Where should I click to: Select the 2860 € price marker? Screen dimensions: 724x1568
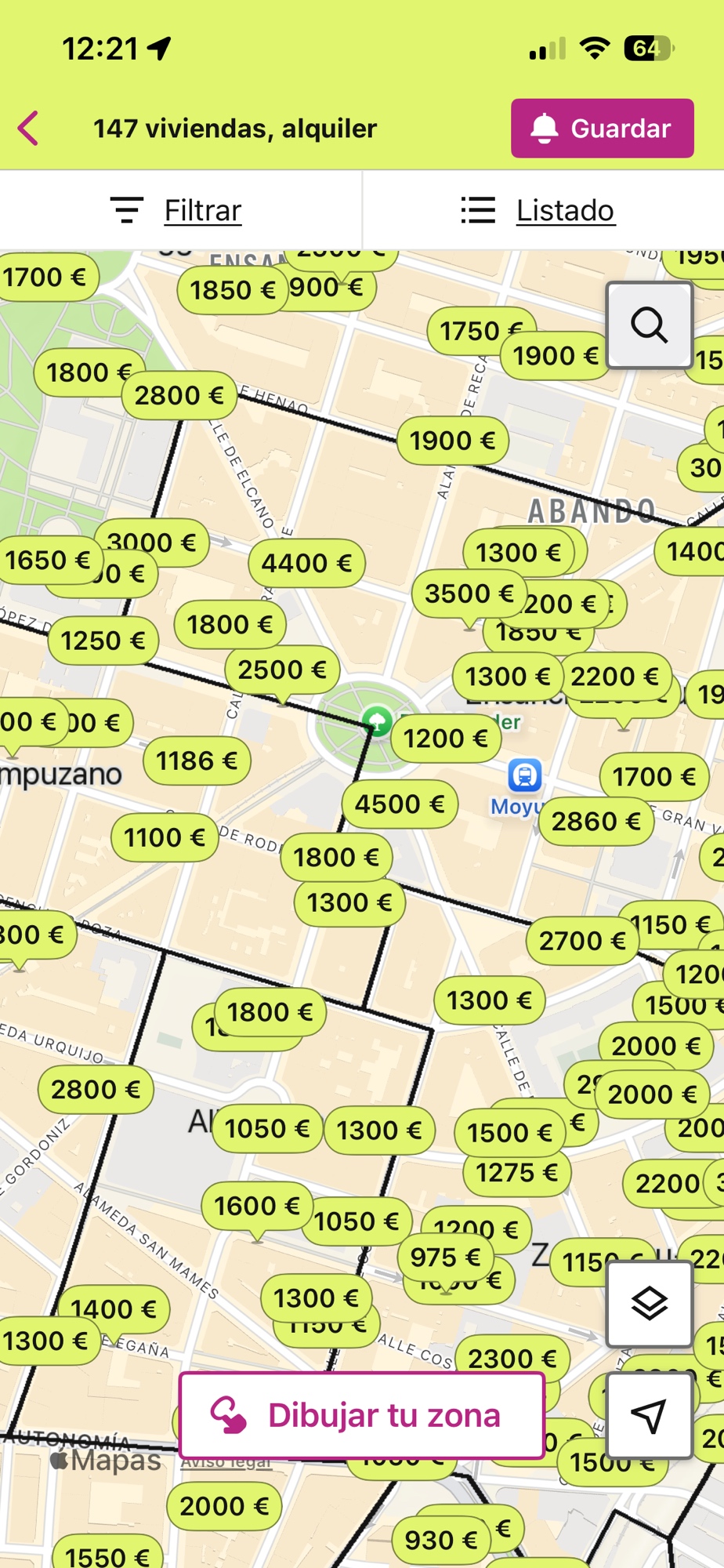tap(595, 822)
